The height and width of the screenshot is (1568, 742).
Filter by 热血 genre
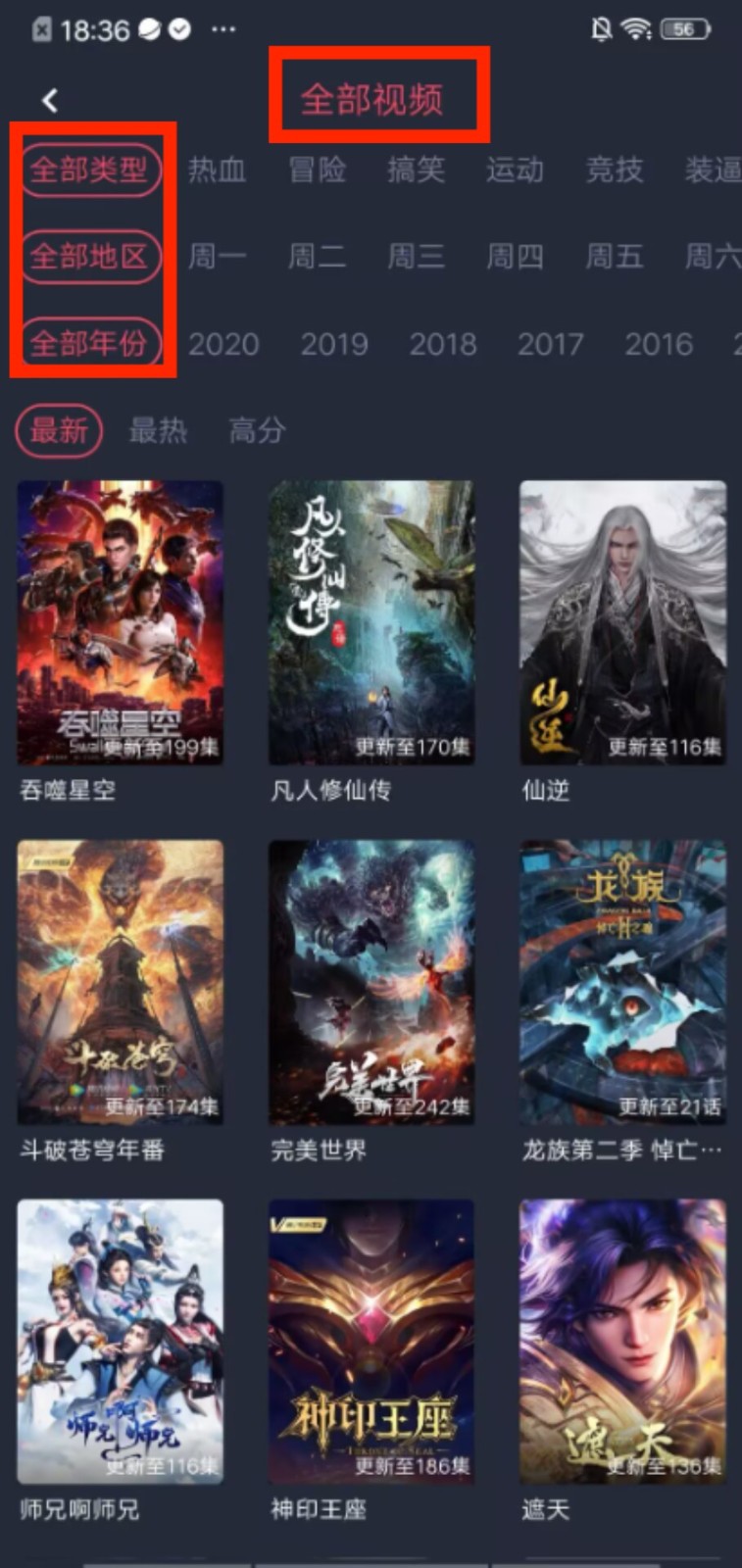click(217, 170)
